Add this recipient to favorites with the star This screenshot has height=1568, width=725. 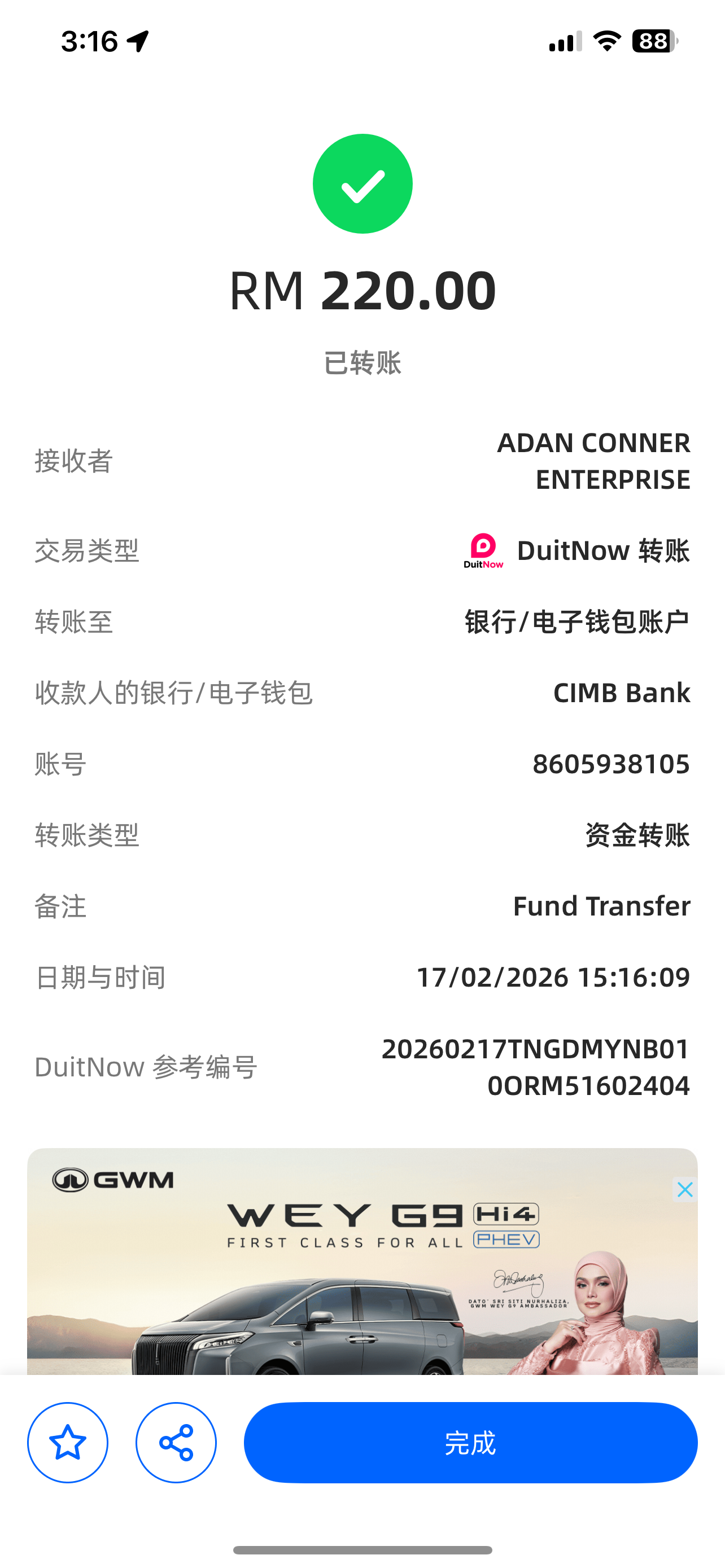[68, 1442]
